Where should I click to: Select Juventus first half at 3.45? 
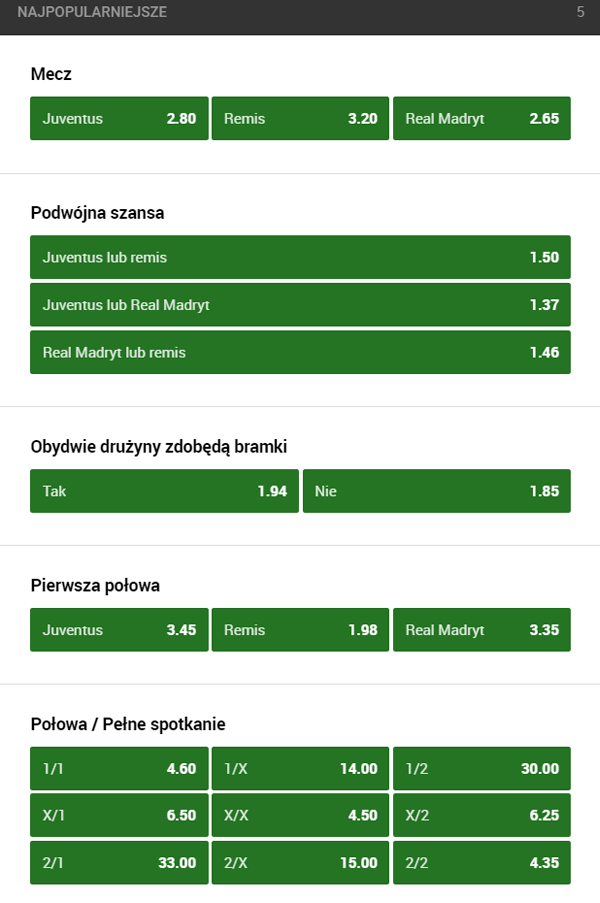click(x=119, y=630)
